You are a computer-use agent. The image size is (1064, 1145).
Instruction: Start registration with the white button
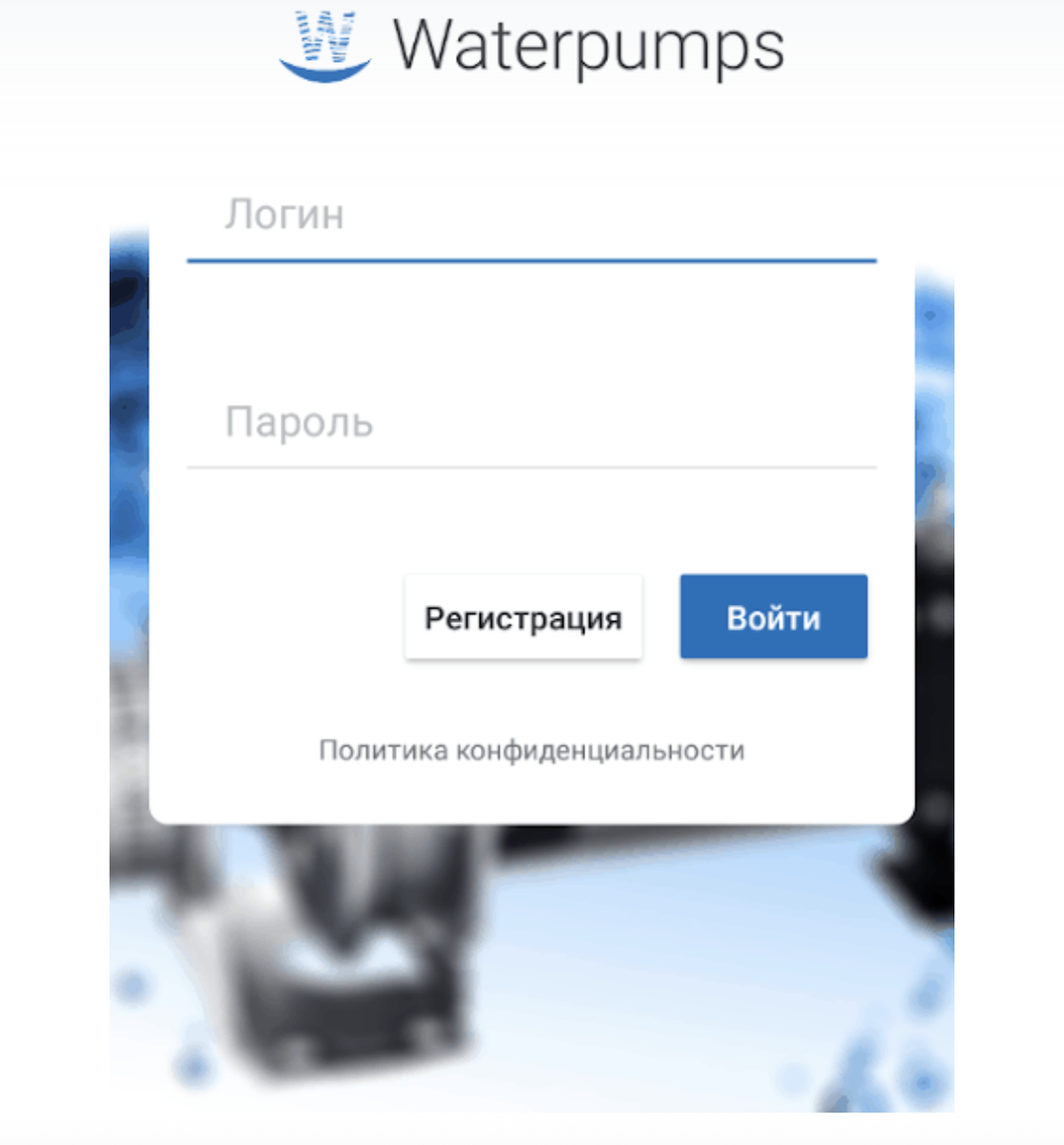click(x=523, y=616)
